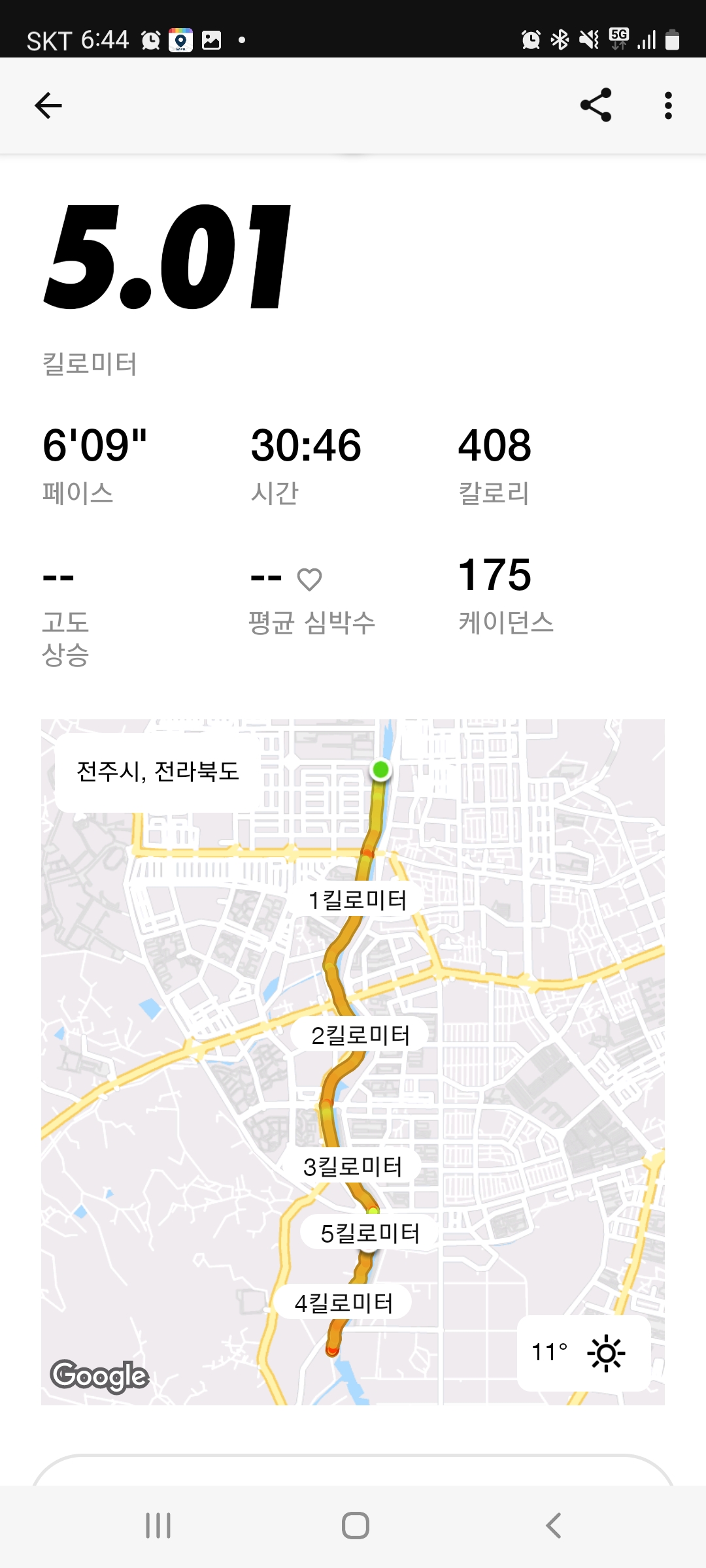
Task: Open recent apps from navigation bar
Action: 158,1526
